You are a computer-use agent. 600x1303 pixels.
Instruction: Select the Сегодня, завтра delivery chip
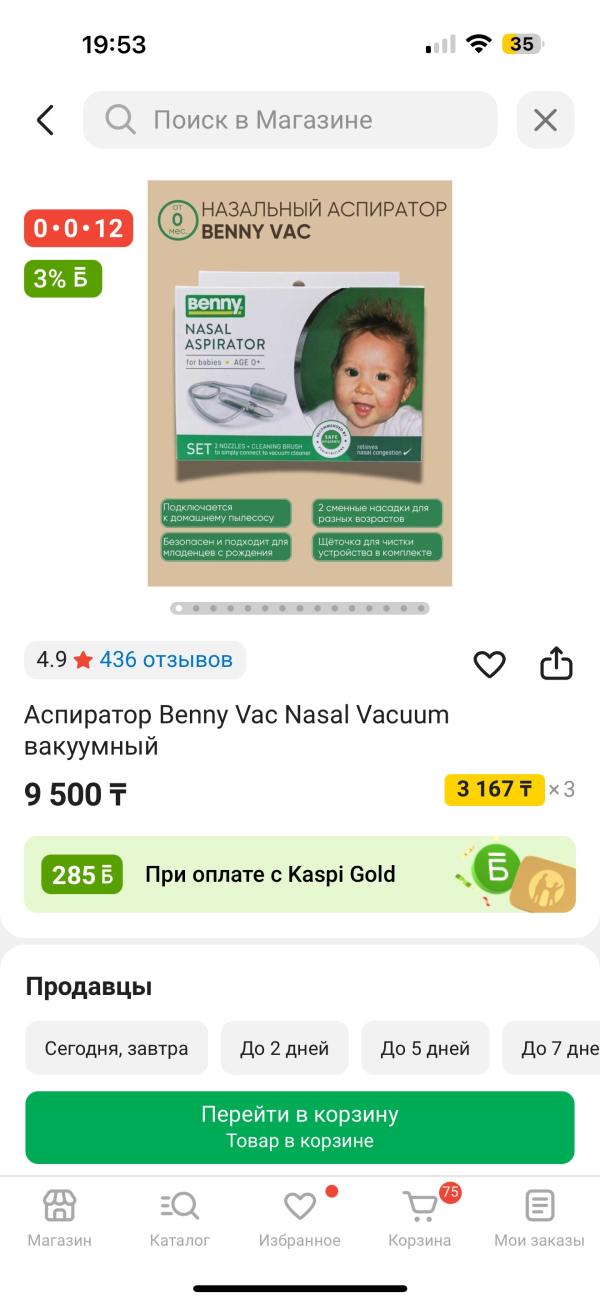coord(116,1048)
